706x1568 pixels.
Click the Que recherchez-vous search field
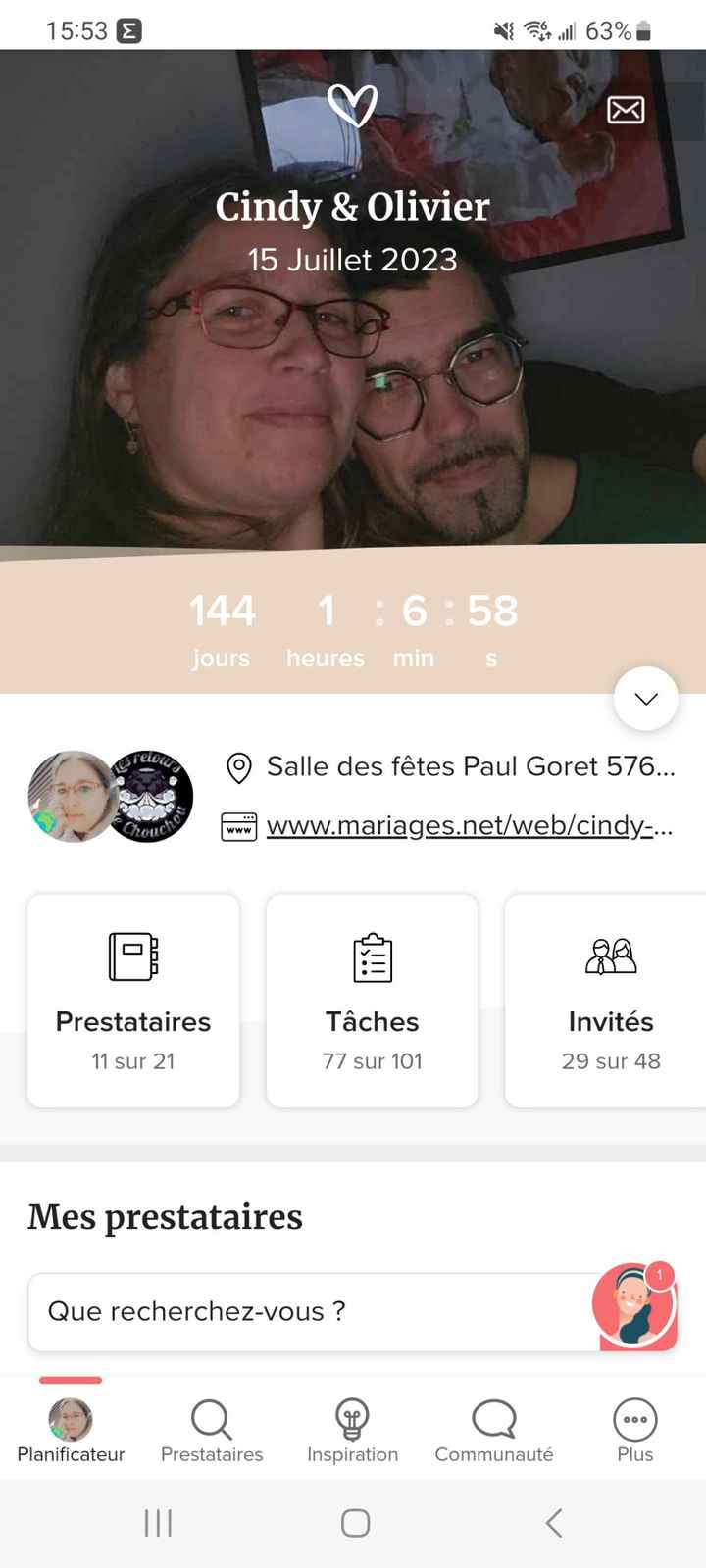click(294, 1312)
